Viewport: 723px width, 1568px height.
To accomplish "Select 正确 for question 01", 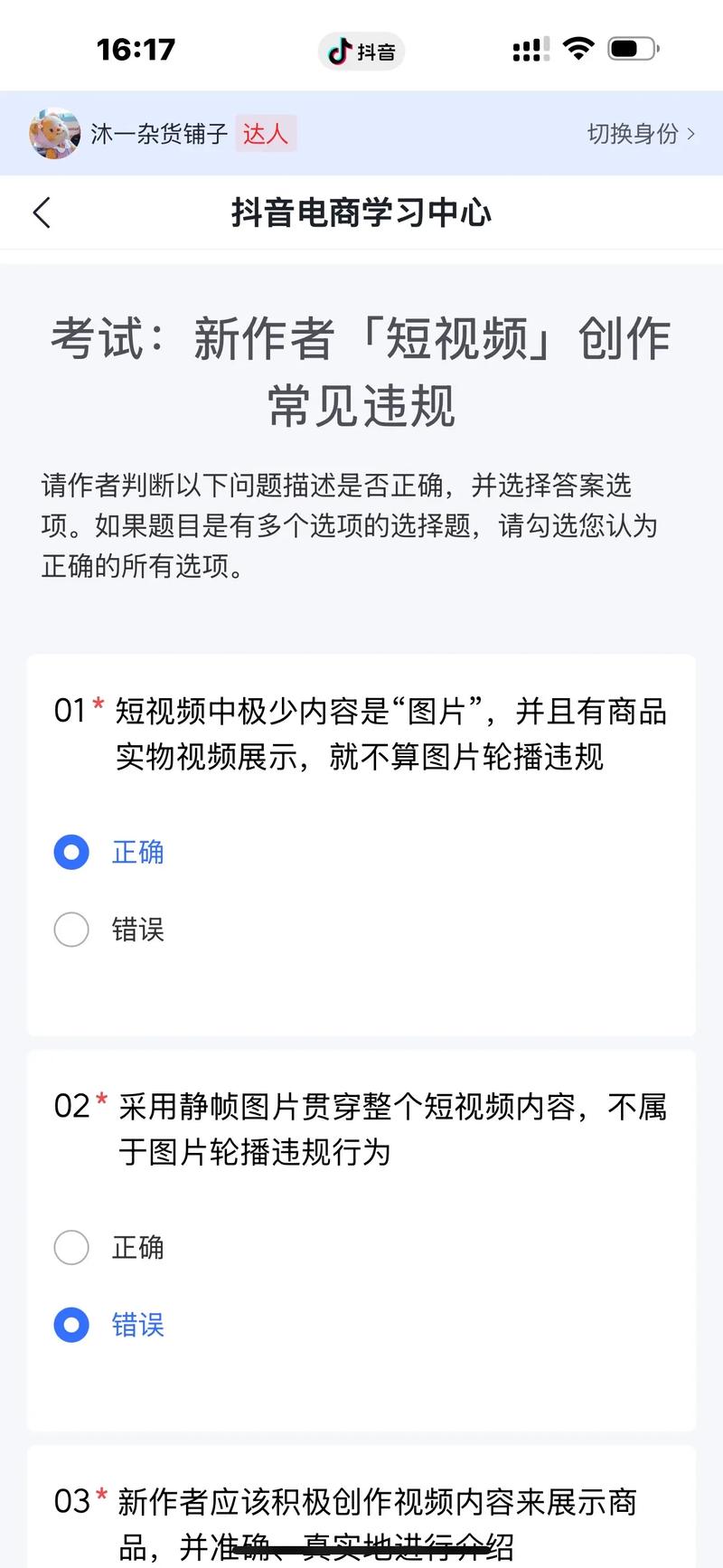I will point(72,852).
